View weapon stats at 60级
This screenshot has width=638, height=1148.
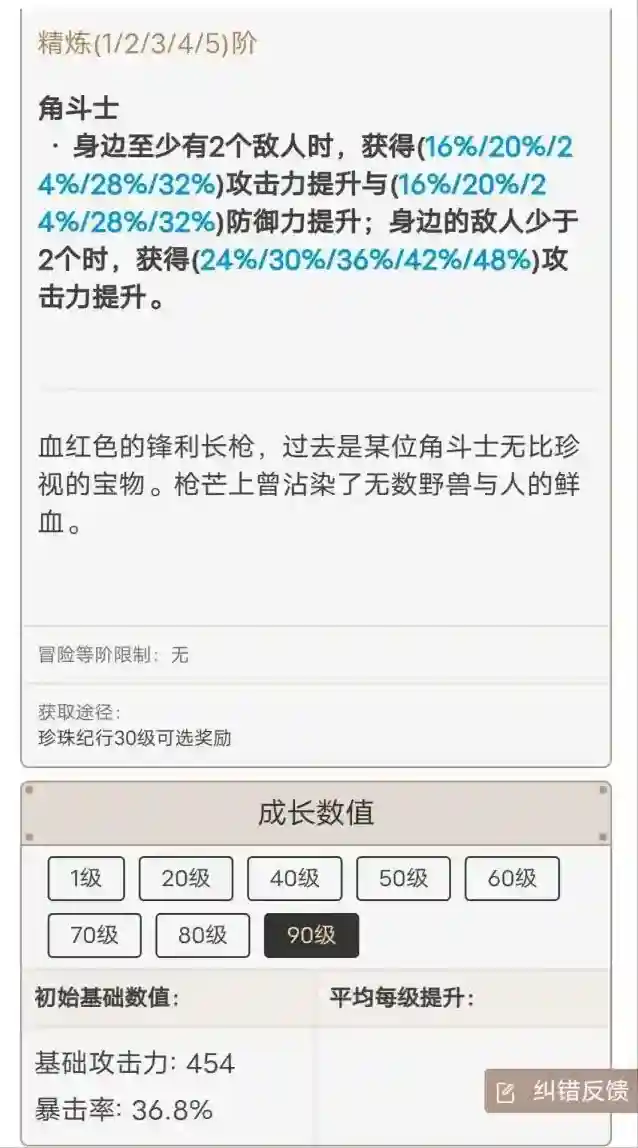click(x=512, y=879)
